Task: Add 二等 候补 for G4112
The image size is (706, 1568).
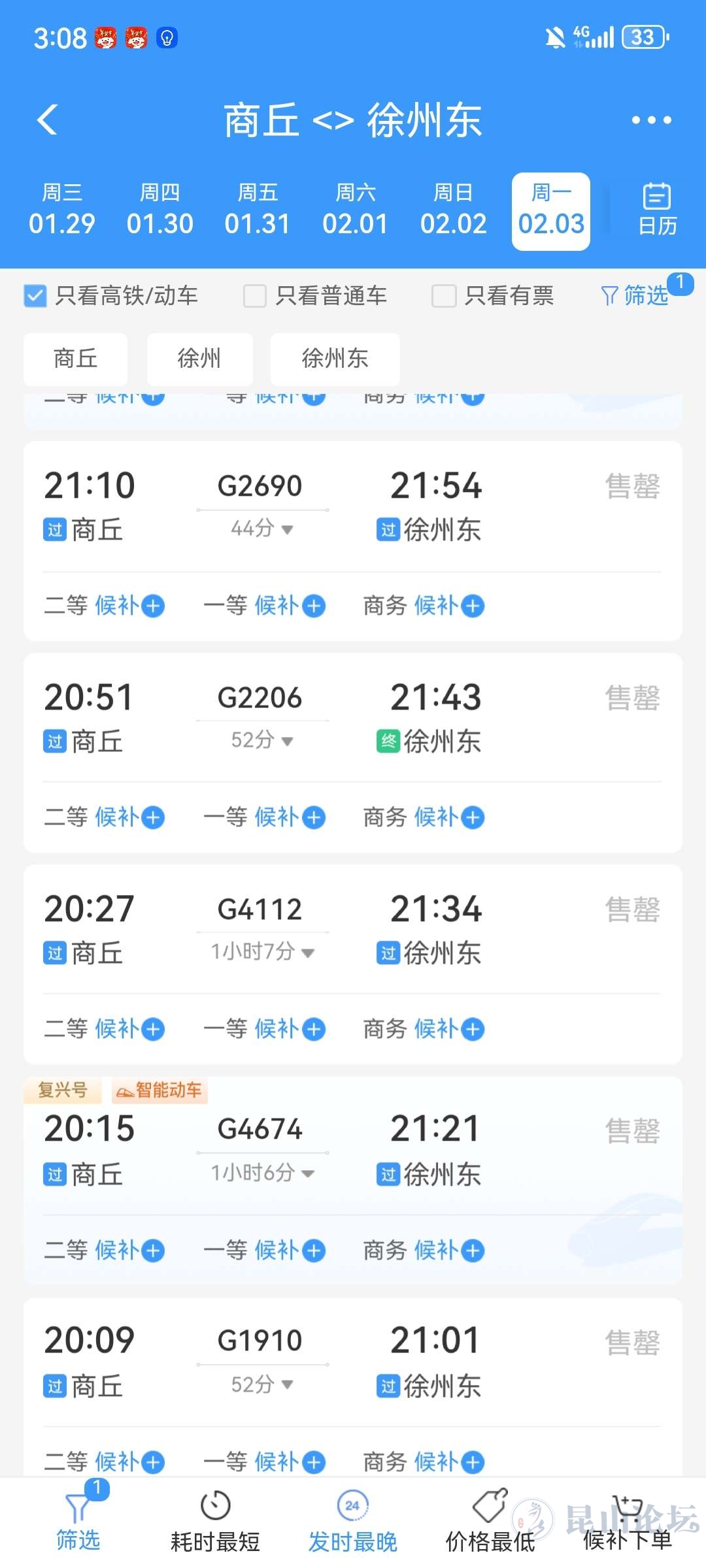Action: click(x=152, y=1030)
